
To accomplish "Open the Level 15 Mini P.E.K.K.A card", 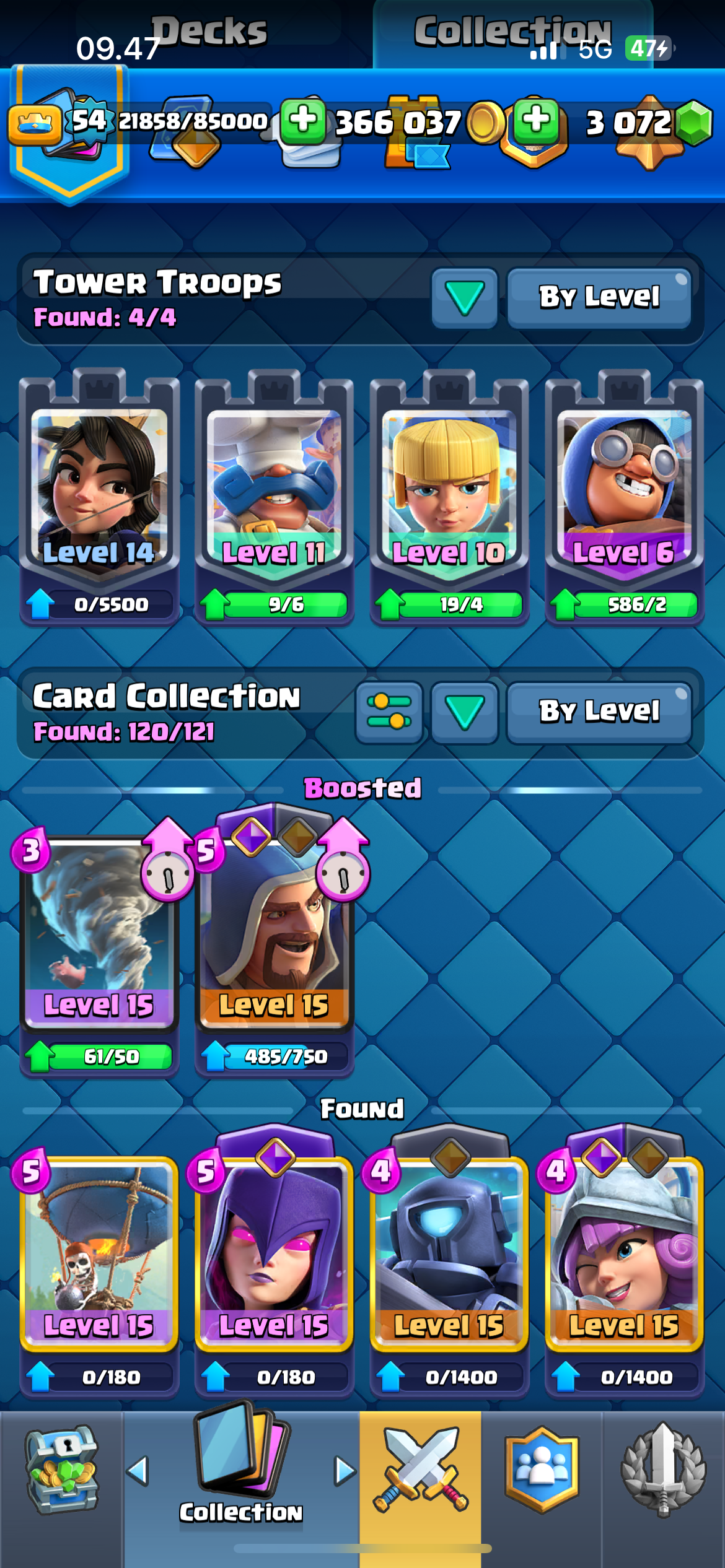I will pyautogui.click(x=449, y=1263).
